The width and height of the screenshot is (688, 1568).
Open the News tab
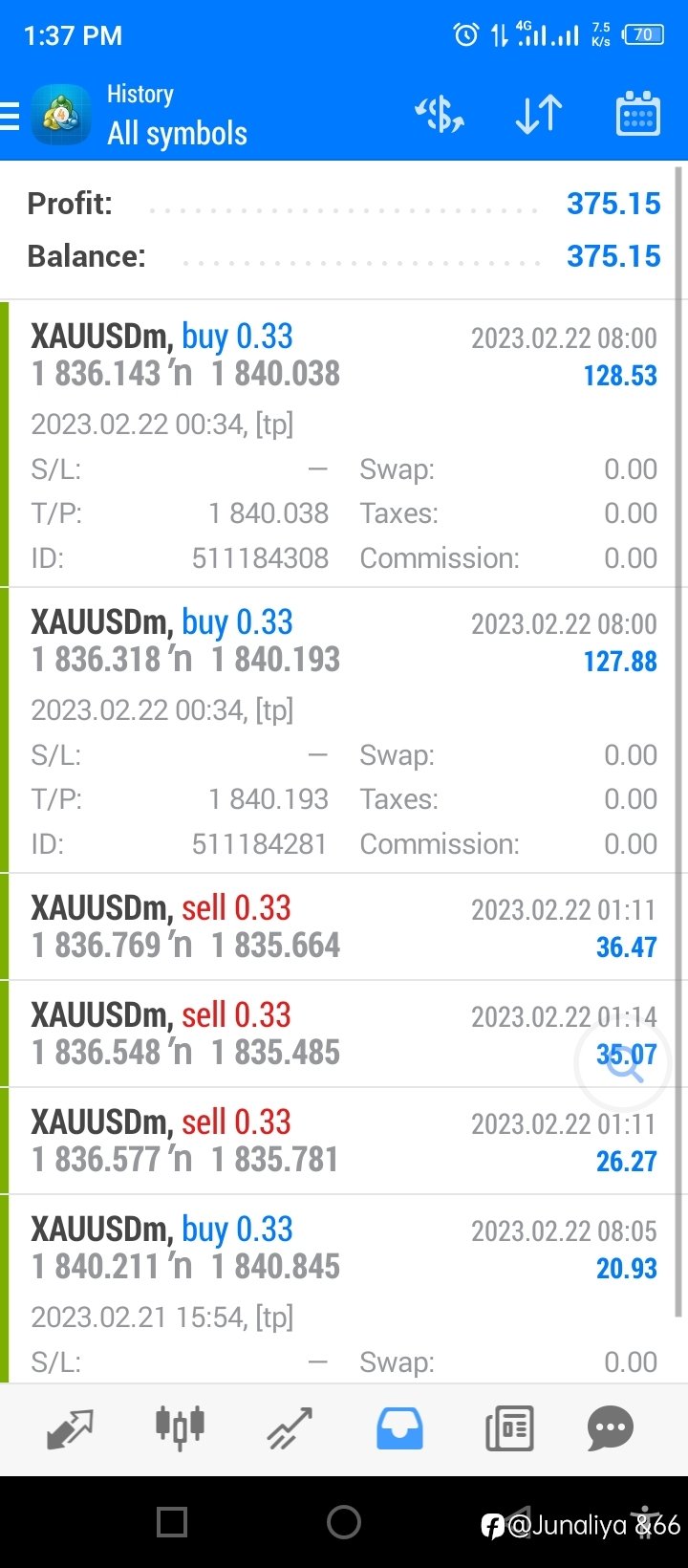point(509,1429)
